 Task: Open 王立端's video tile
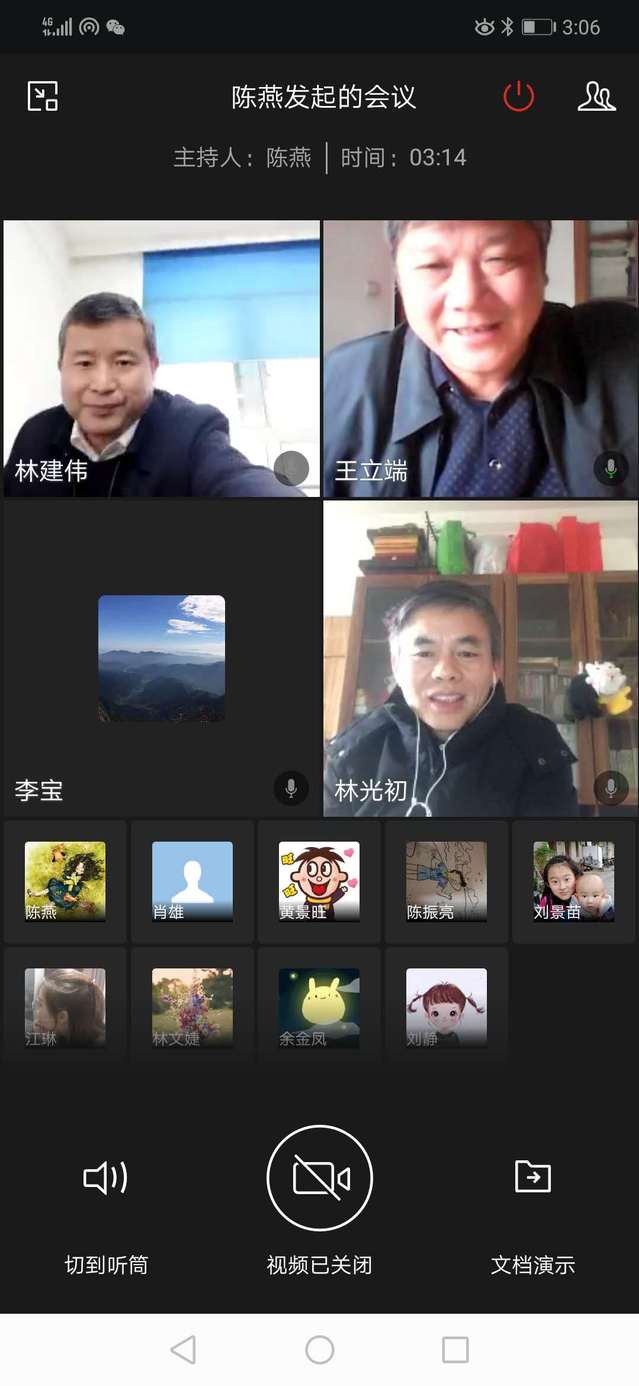coord(480,358)
